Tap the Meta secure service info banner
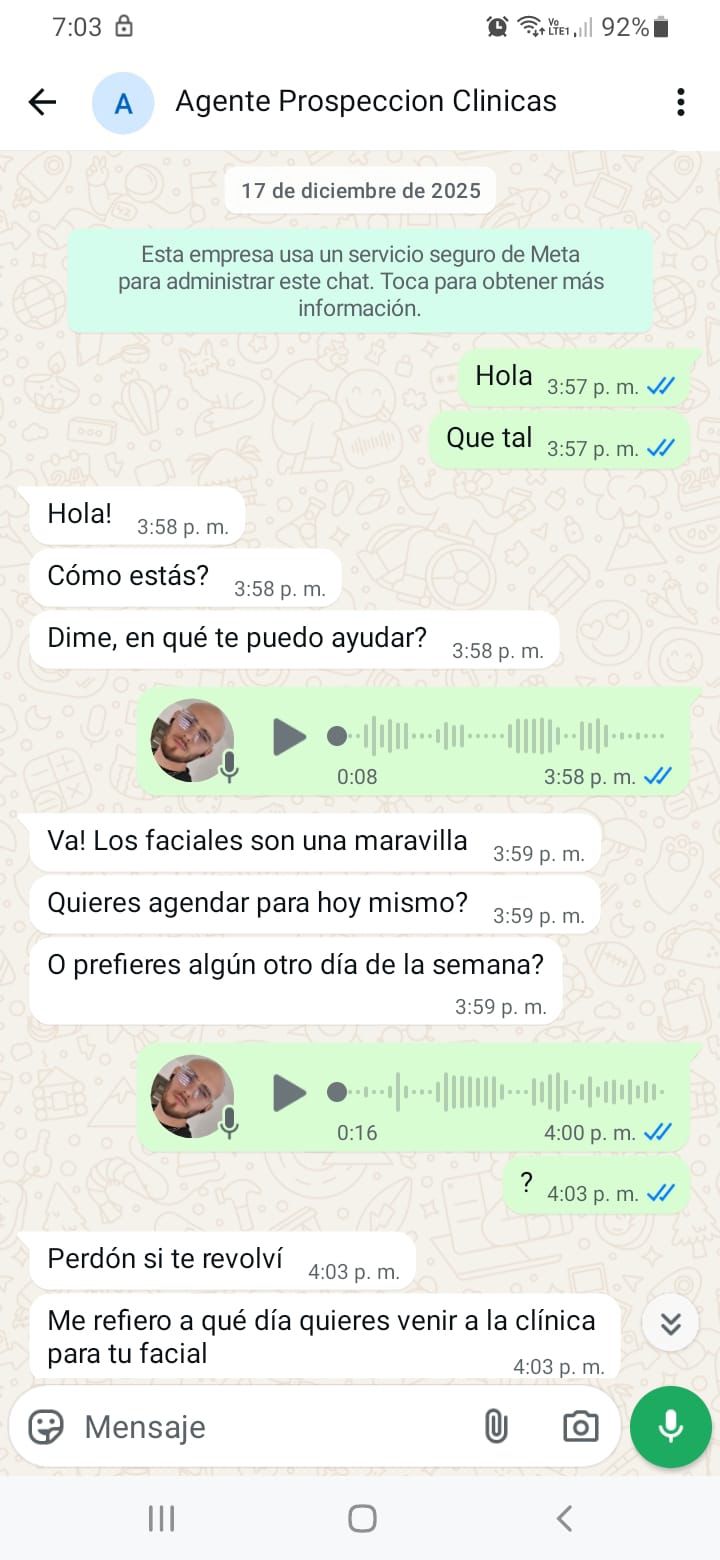 (360, 281)
